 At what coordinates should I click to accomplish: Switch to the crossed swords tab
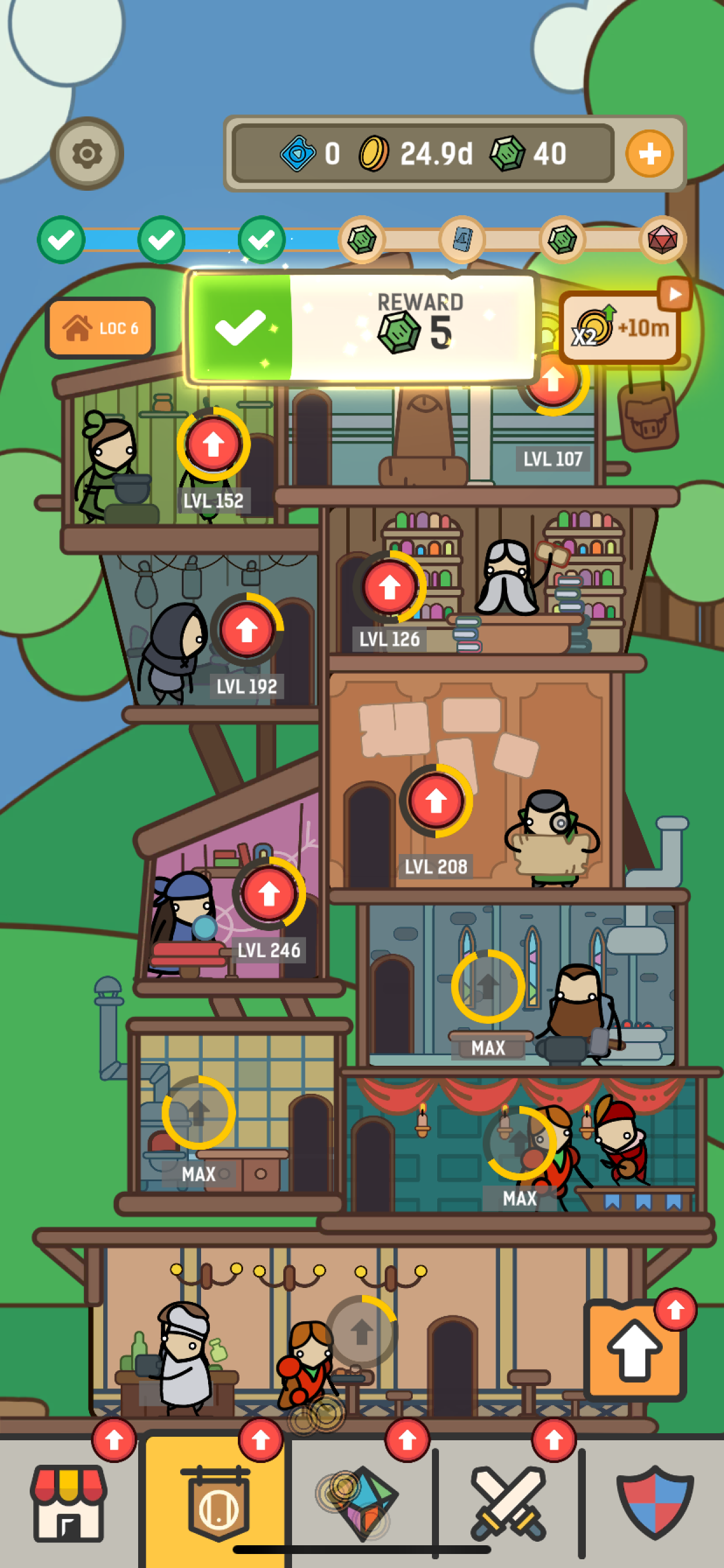click(x=509, y=1502)
